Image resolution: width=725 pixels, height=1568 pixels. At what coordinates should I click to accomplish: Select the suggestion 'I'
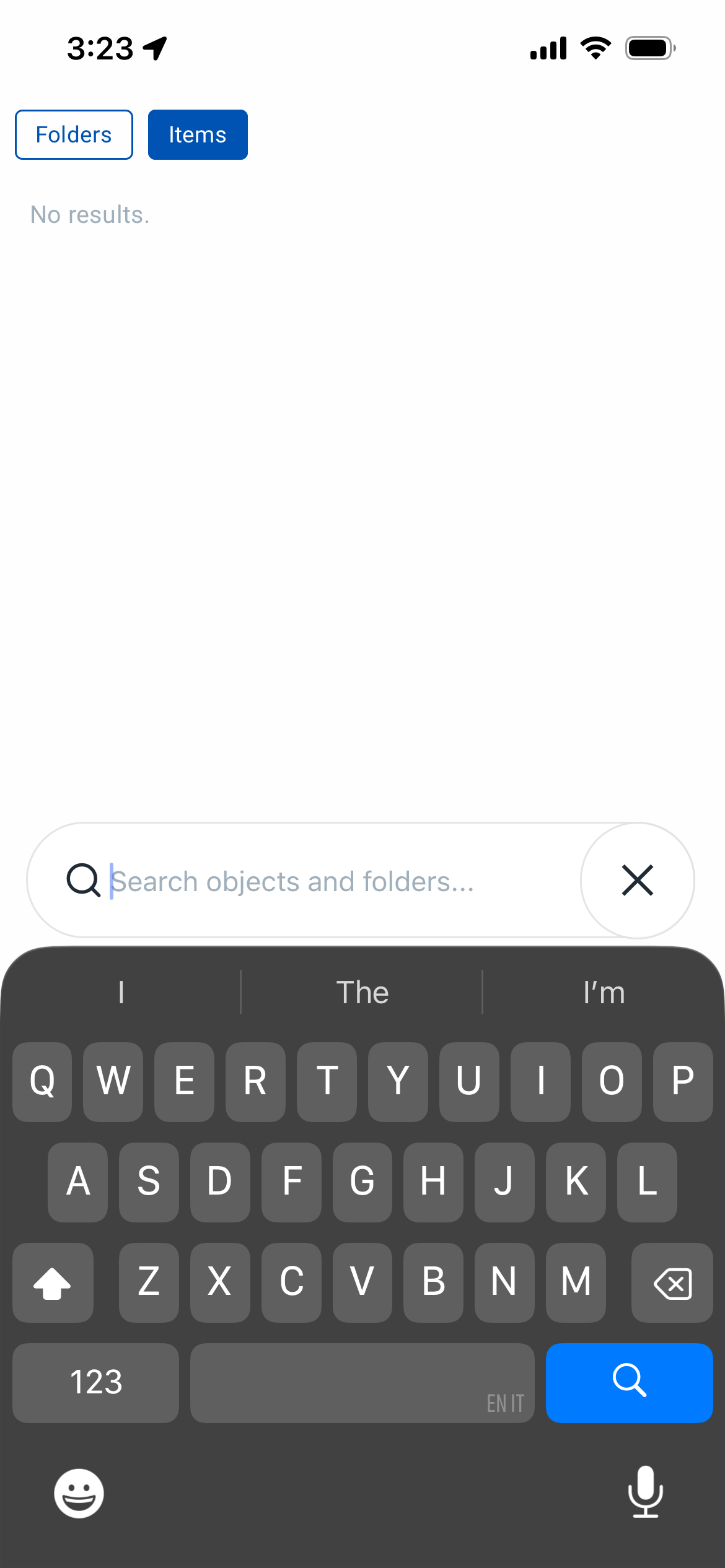coord(120,991)
